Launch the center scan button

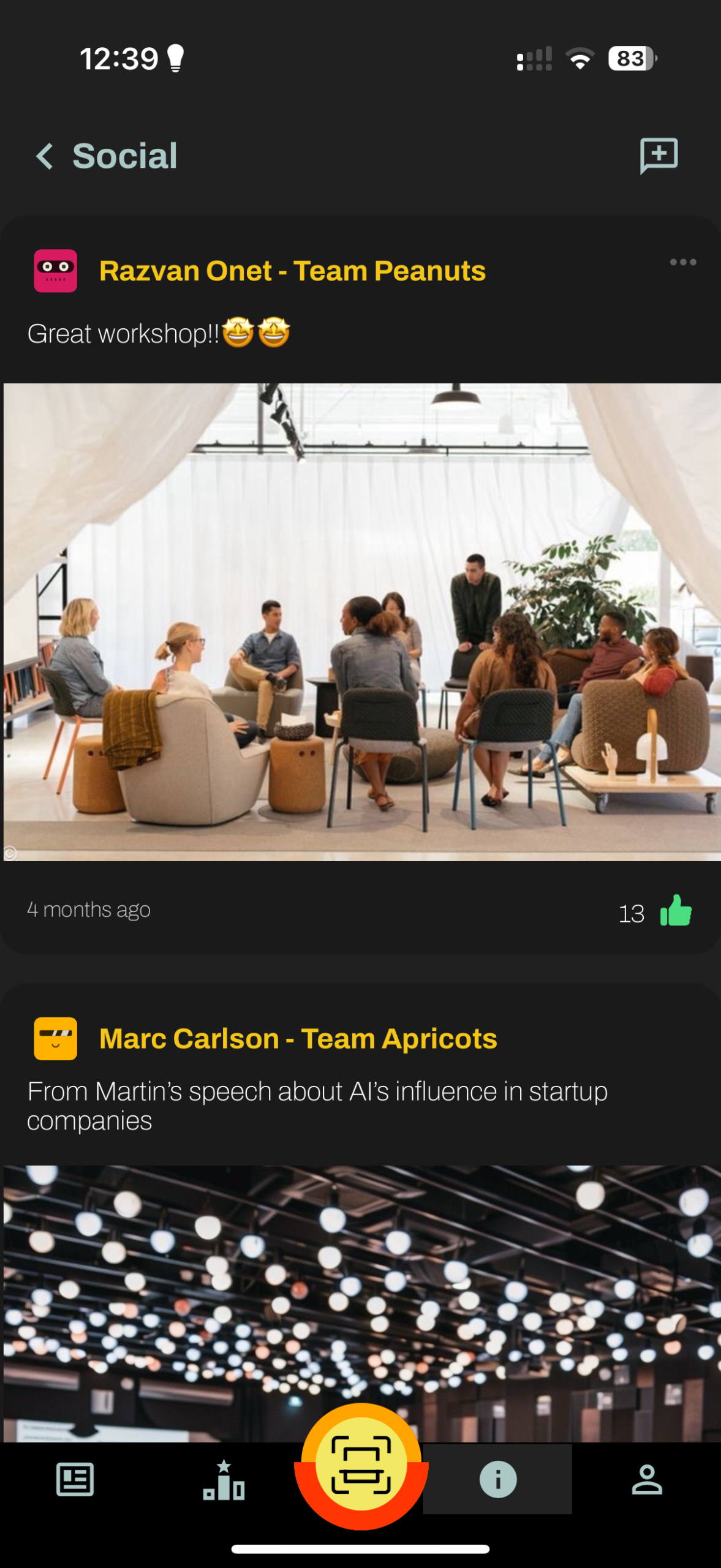coord(361,1465)
